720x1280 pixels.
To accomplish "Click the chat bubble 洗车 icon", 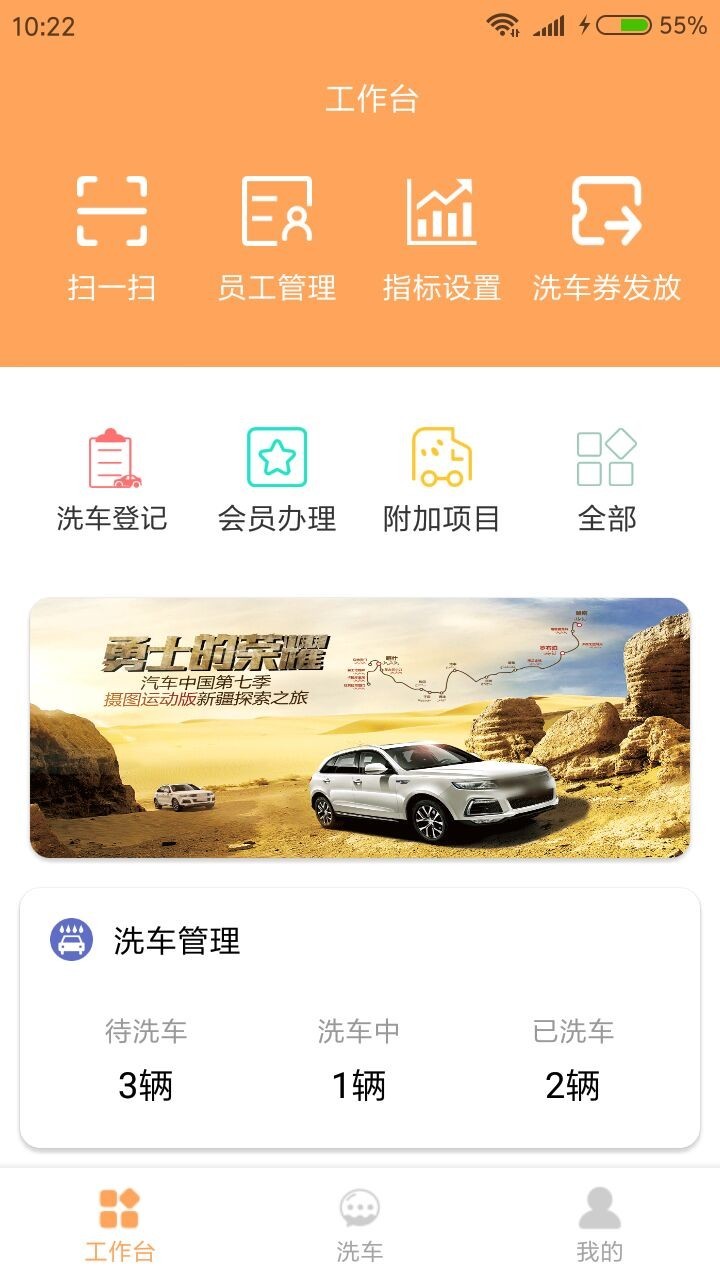I will point(360,1210).
